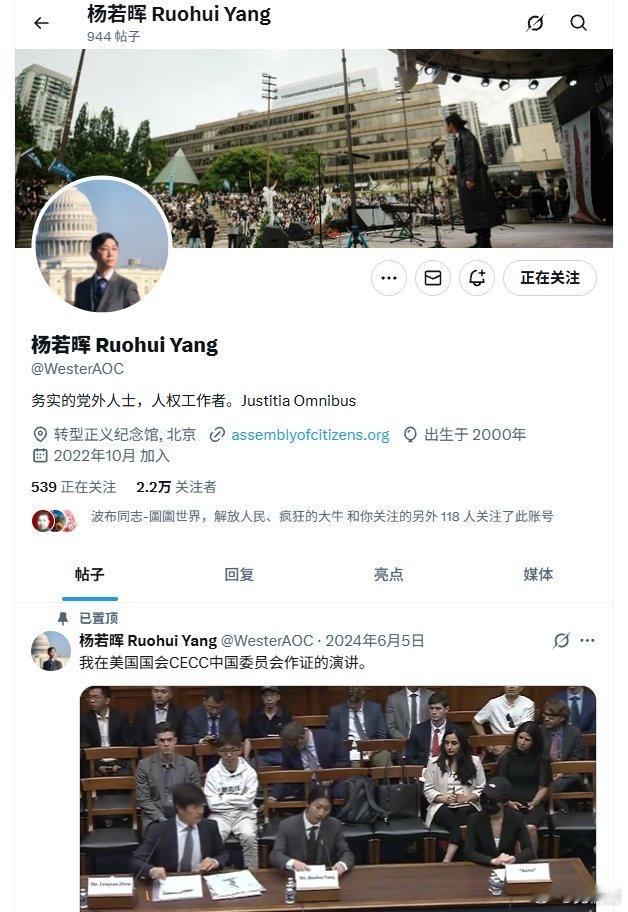Search this profile's posts
Viewport: 628px width, 912px height.
tap(578, 23)
